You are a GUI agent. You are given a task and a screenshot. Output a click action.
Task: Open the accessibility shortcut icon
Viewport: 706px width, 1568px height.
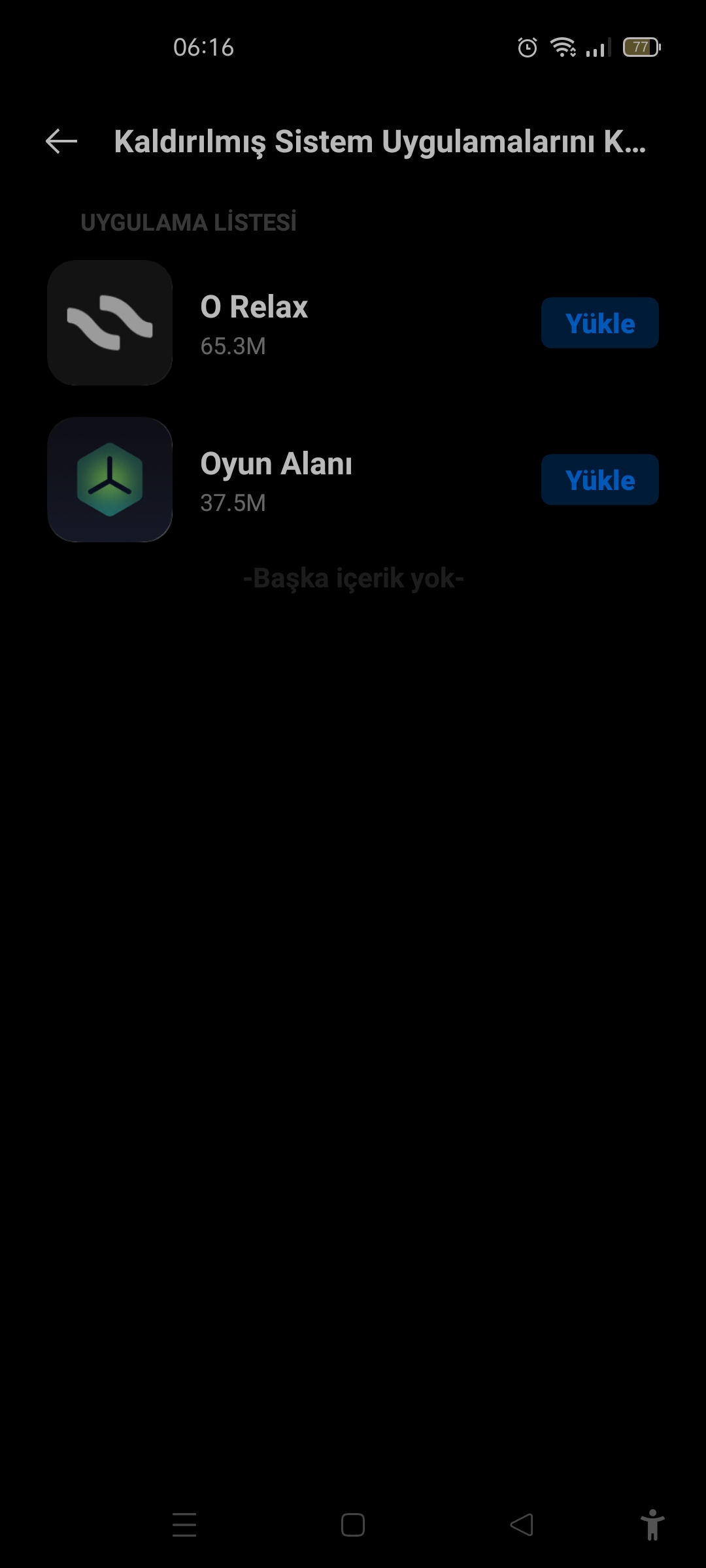652,1525
